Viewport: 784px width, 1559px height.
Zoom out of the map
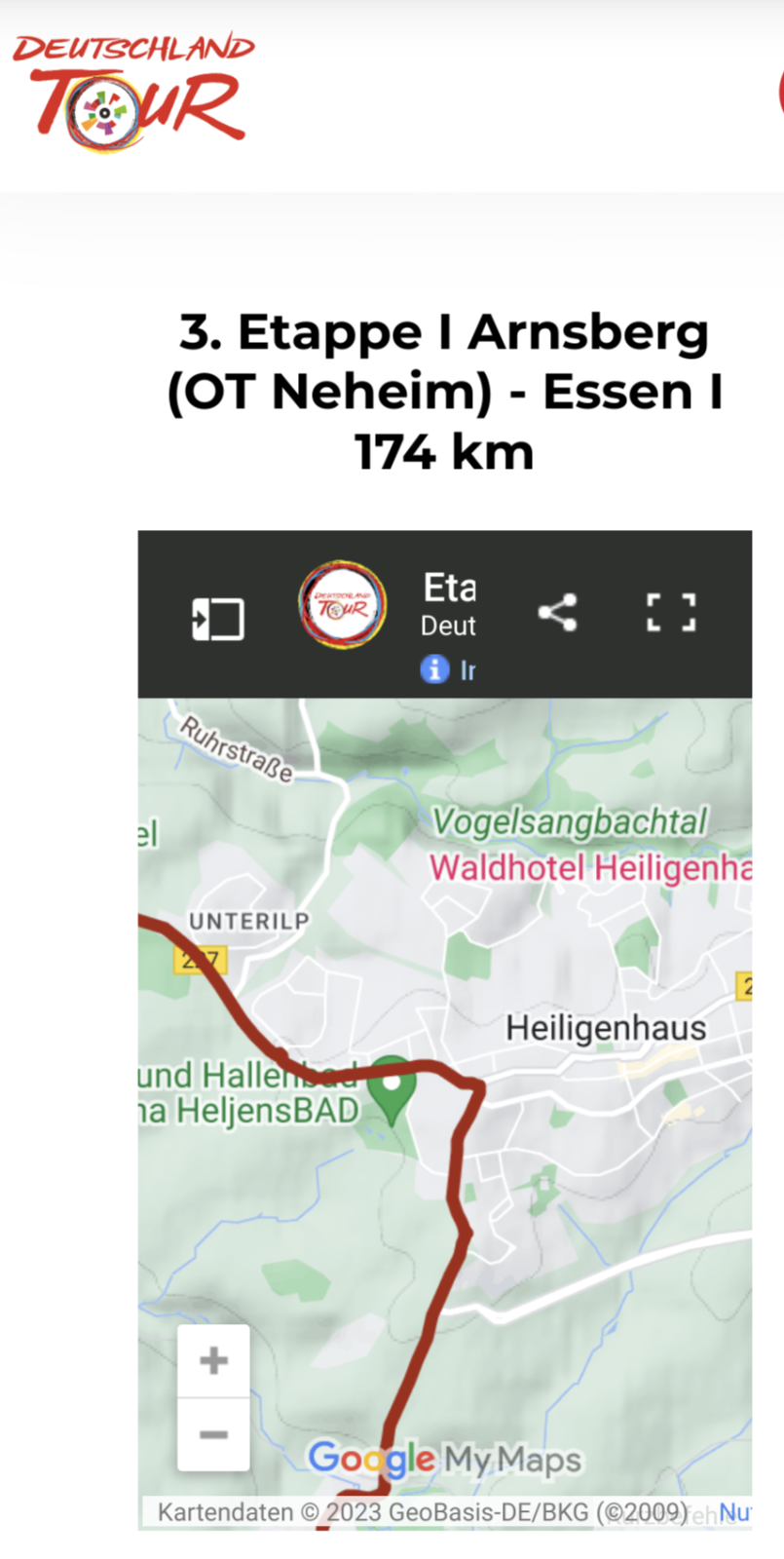pos(213,1434)
